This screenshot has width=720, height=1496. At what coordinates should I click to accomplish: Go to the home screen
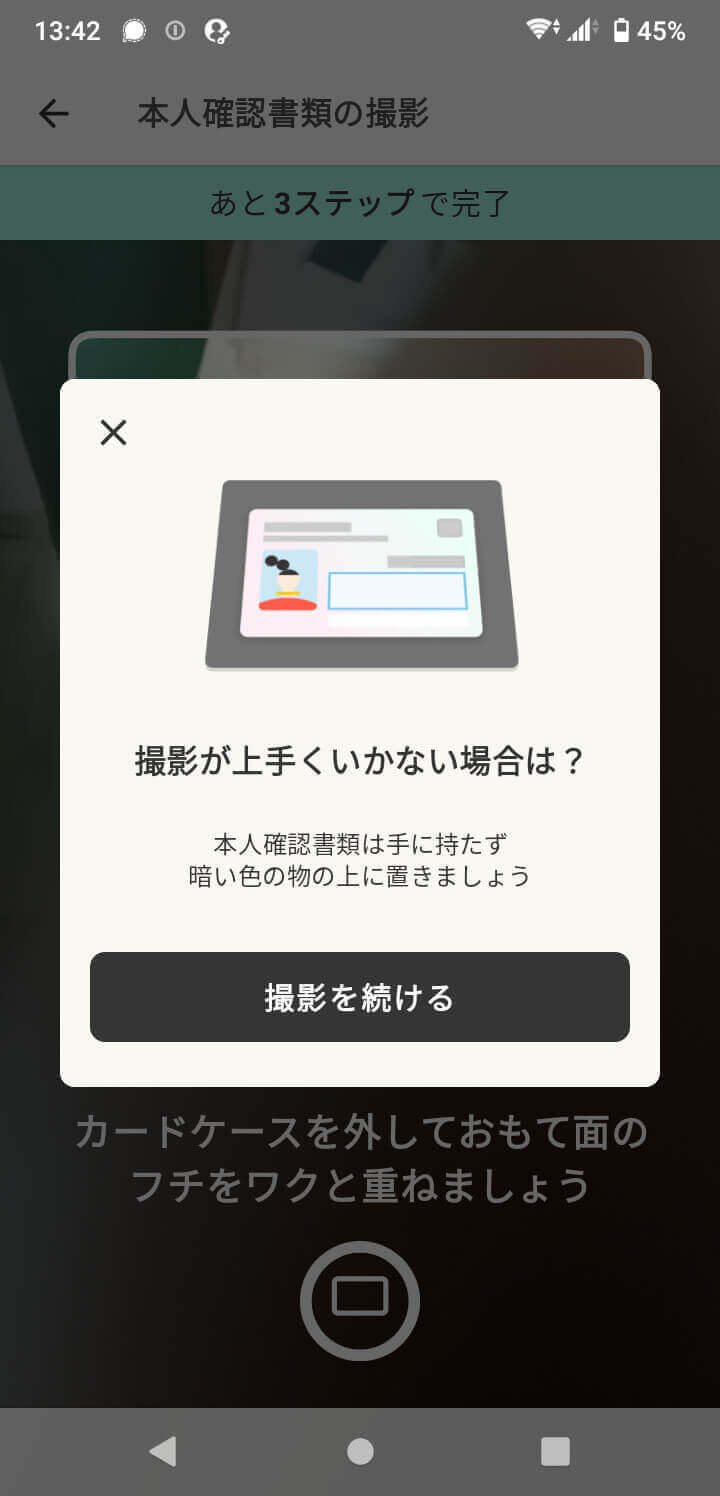coord(360,1451)
